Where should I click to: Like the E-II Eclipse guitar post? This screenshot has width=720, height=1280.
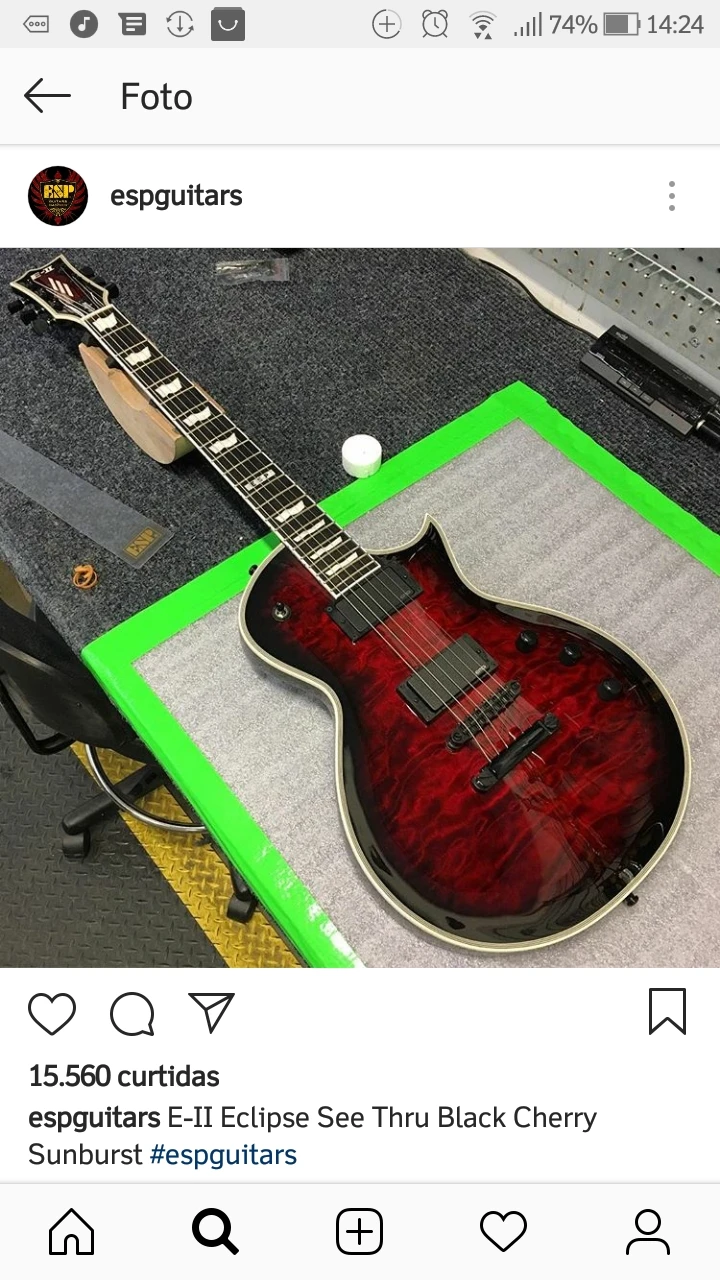[52, 1013]
